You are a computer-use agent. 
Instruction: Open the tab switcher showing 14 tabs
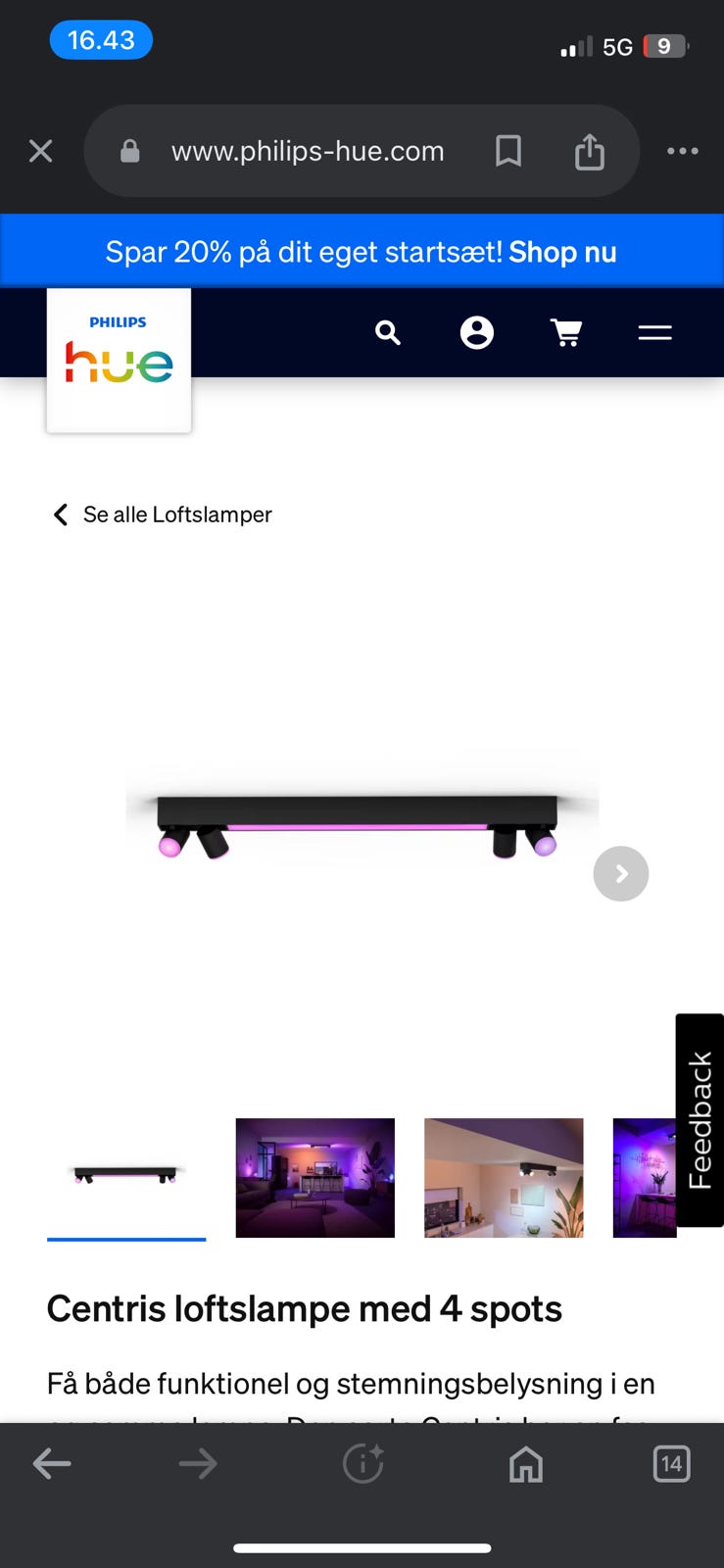672,1463
